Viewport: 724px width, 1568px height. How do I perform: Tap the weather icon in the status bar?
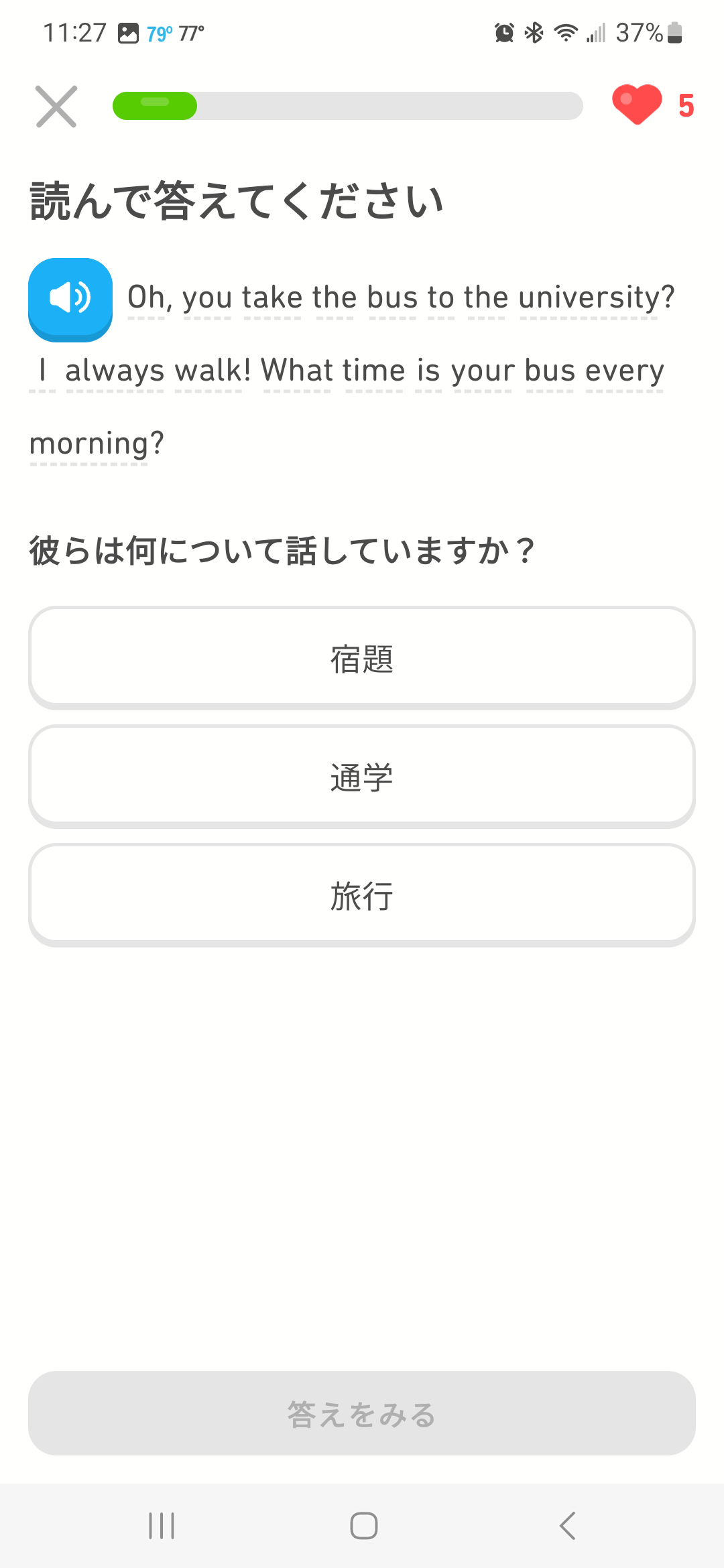pos(161,31)
